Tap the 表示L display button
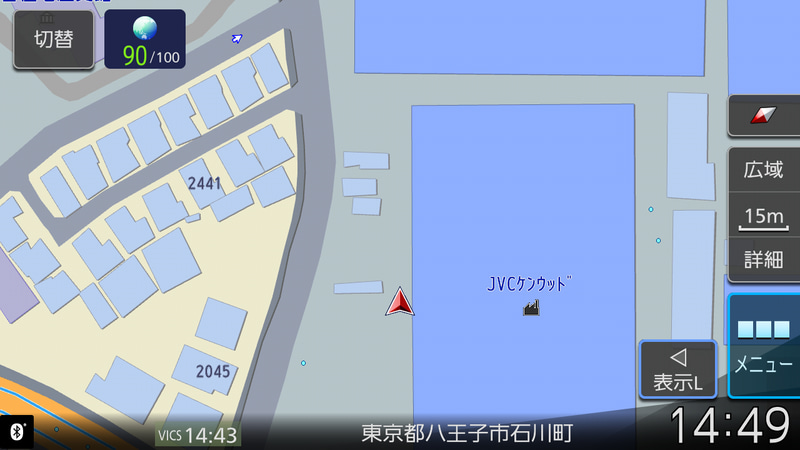The image size is (800, 450). tap(678, 370)
